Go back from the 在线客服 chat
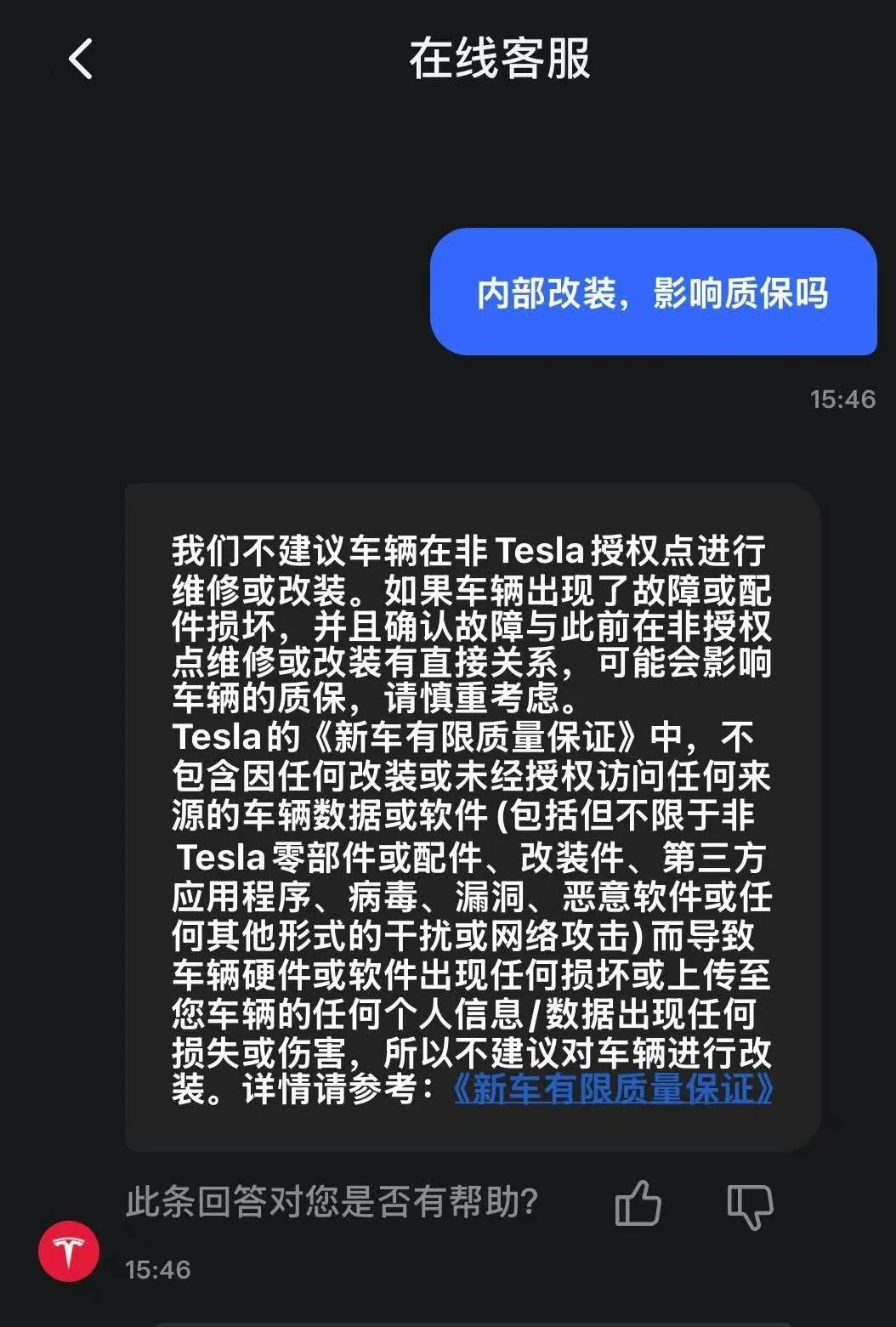 tap(81, 60)
